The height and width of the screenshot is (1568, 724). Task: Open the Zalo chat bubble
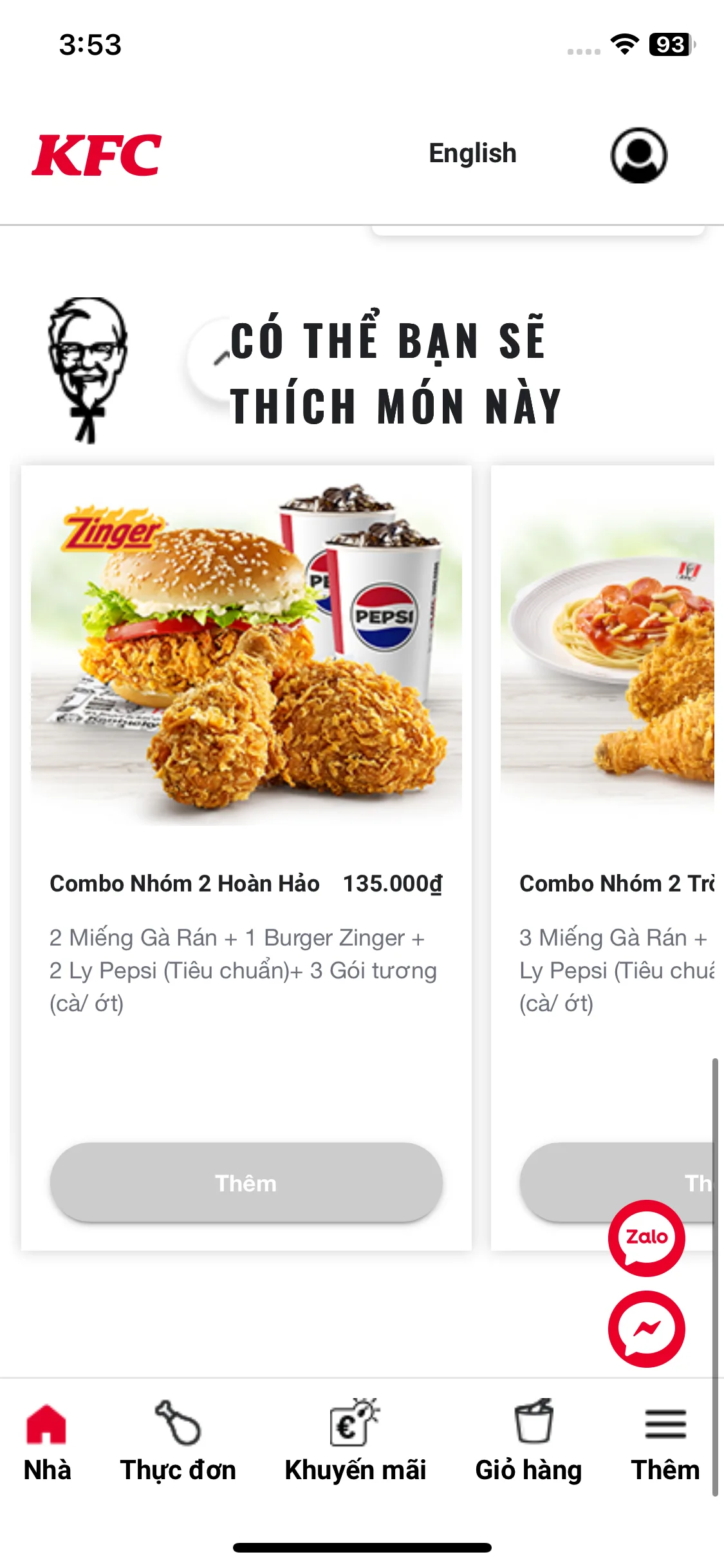tap(646, 1237)
